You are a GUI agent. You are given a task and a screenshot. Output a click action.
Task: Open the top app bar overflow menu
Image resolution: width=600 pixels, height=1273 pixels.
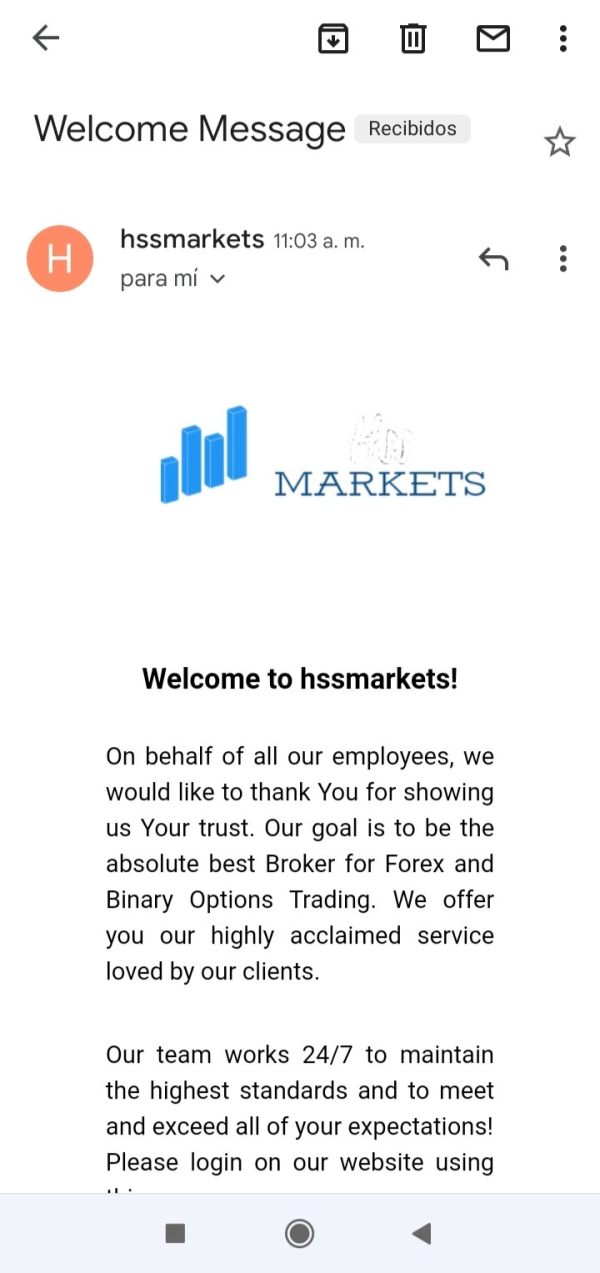[x=563, y=39]
